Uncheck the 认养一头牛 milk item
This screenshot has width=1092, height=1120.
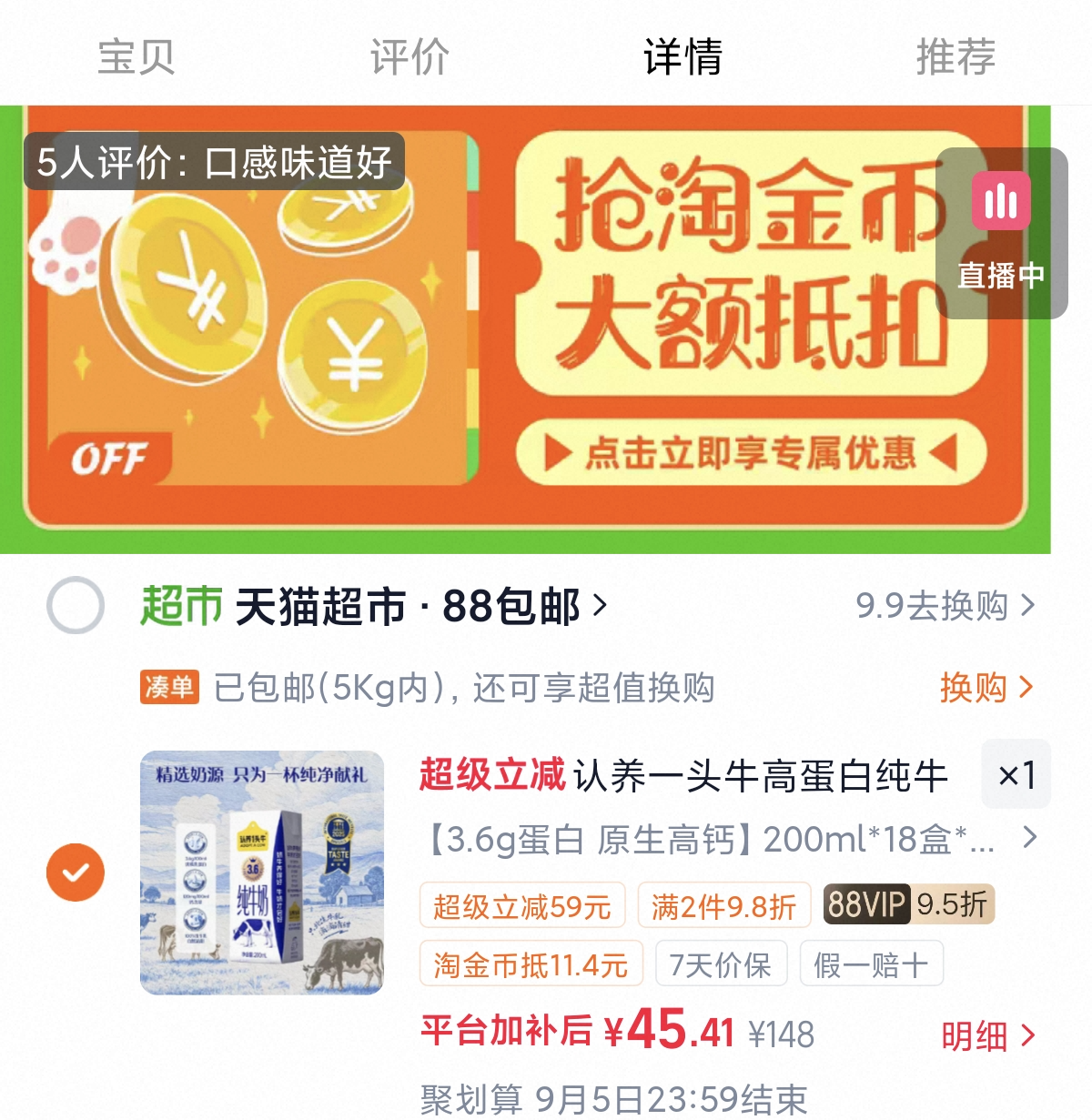point(76,873)
